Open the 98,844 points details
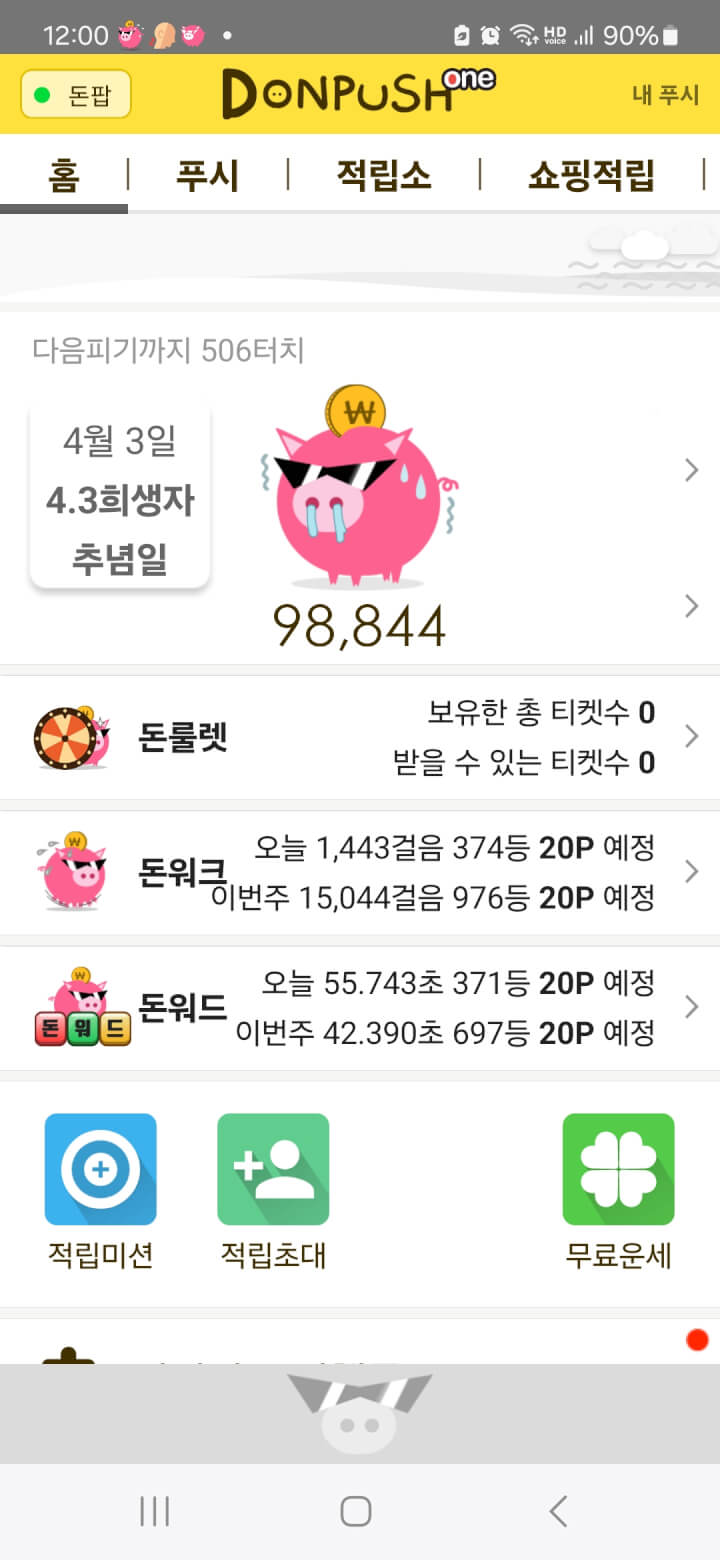The height and width of the screenshot is (1560, 720). (360, 625)
